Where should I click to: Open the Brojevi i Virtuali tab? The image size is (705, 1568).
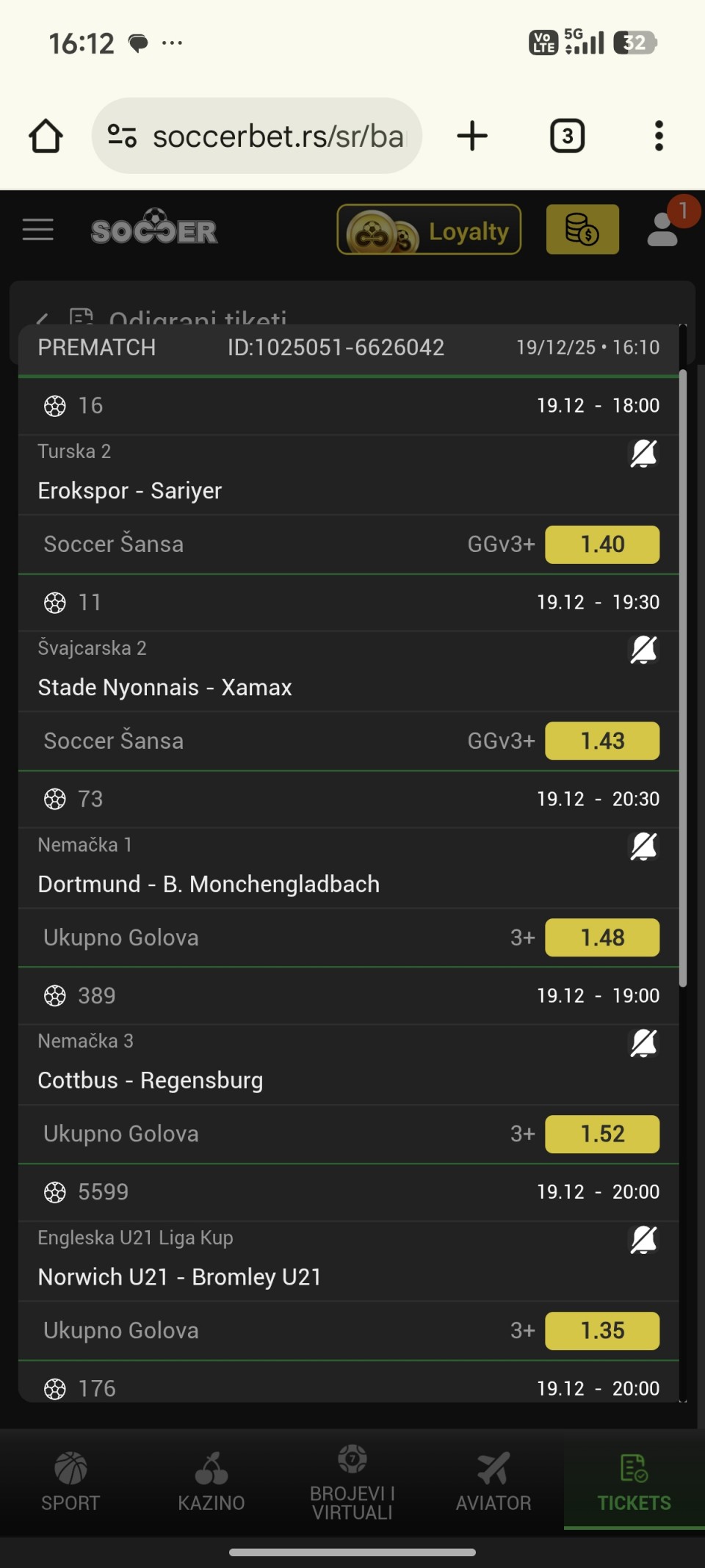point(352,1481)
